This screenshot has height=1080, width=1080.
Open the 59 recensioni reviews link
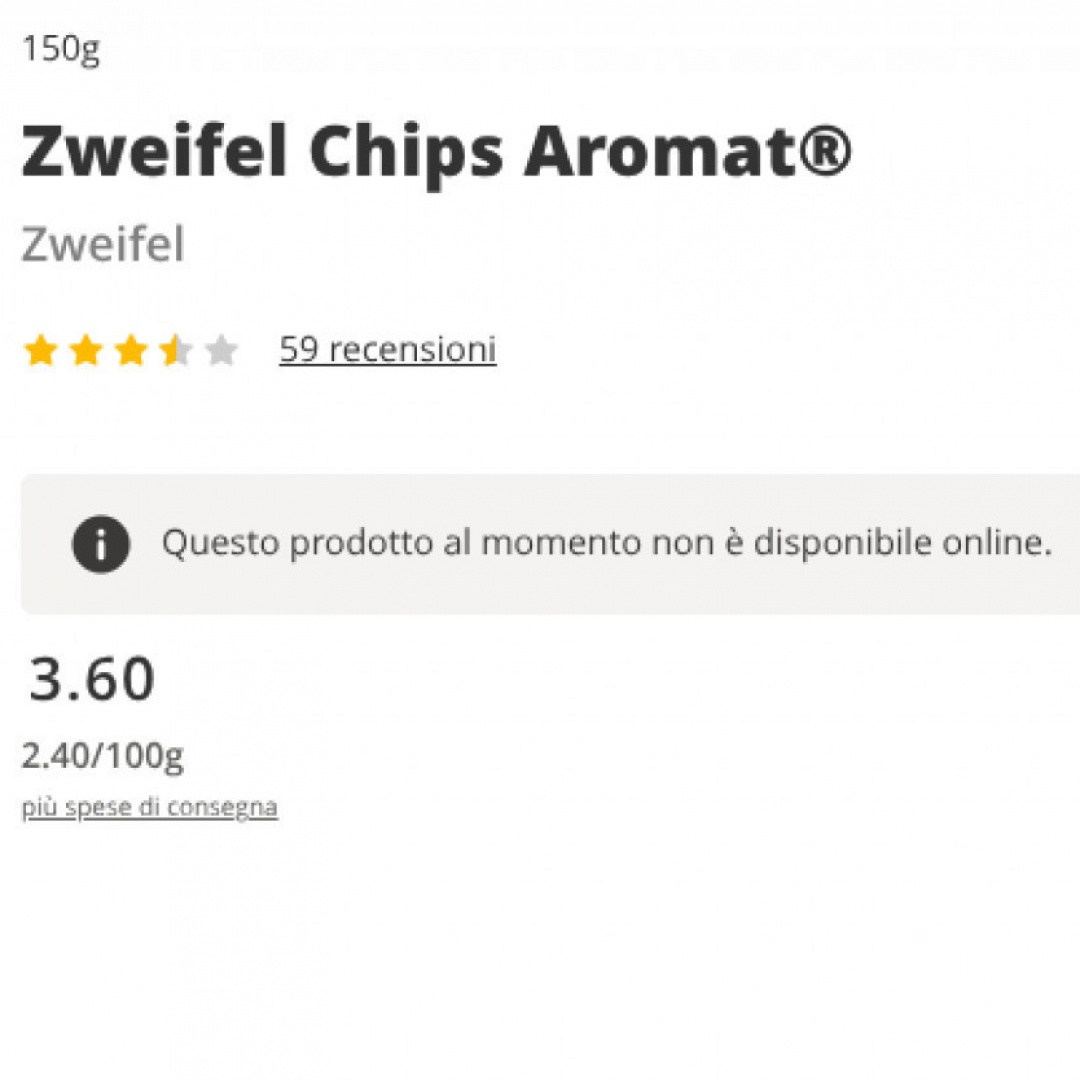pos(387,350)
